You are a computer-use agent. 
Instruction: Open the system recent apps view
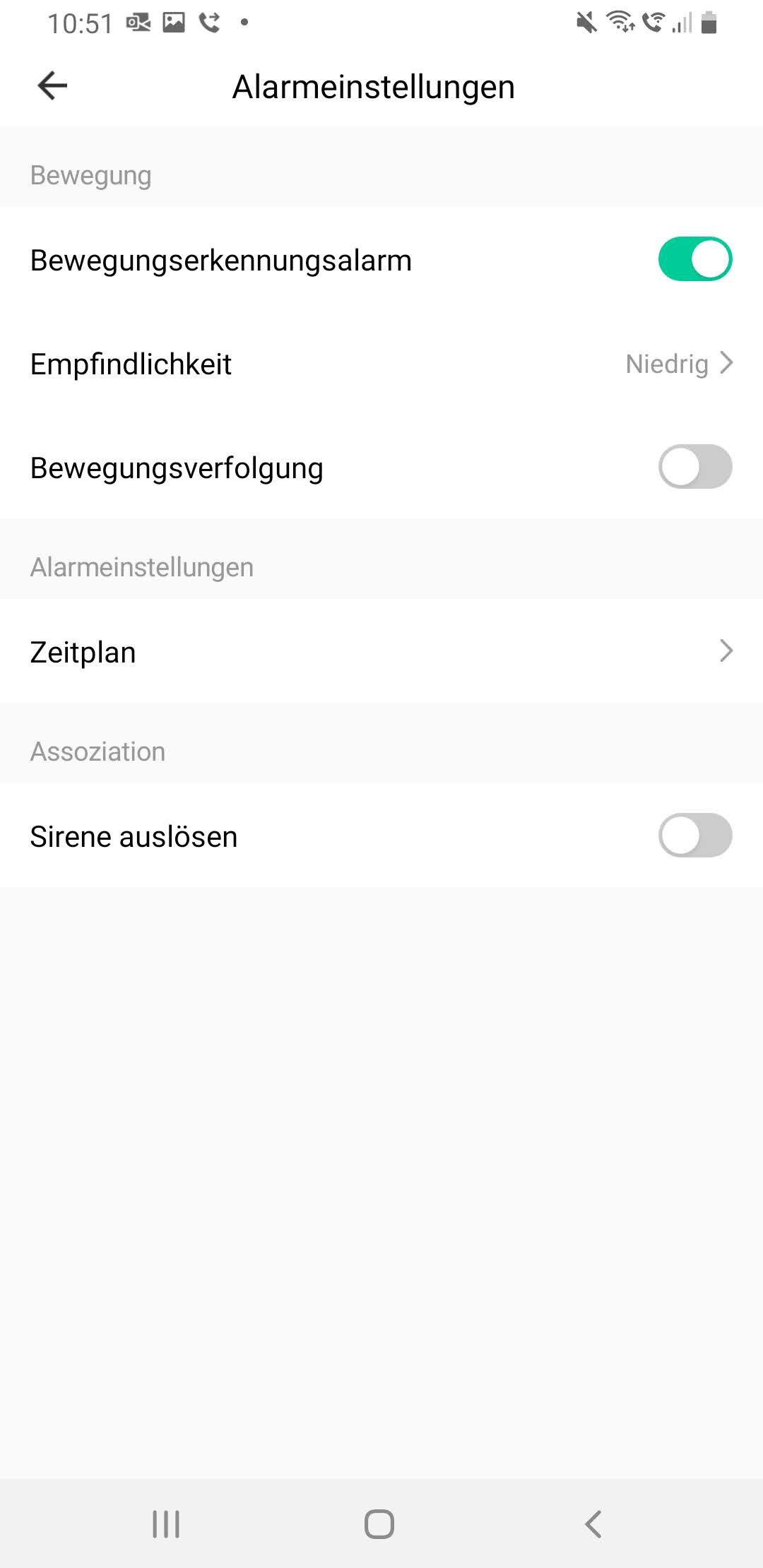click(x=167, y=1524)
